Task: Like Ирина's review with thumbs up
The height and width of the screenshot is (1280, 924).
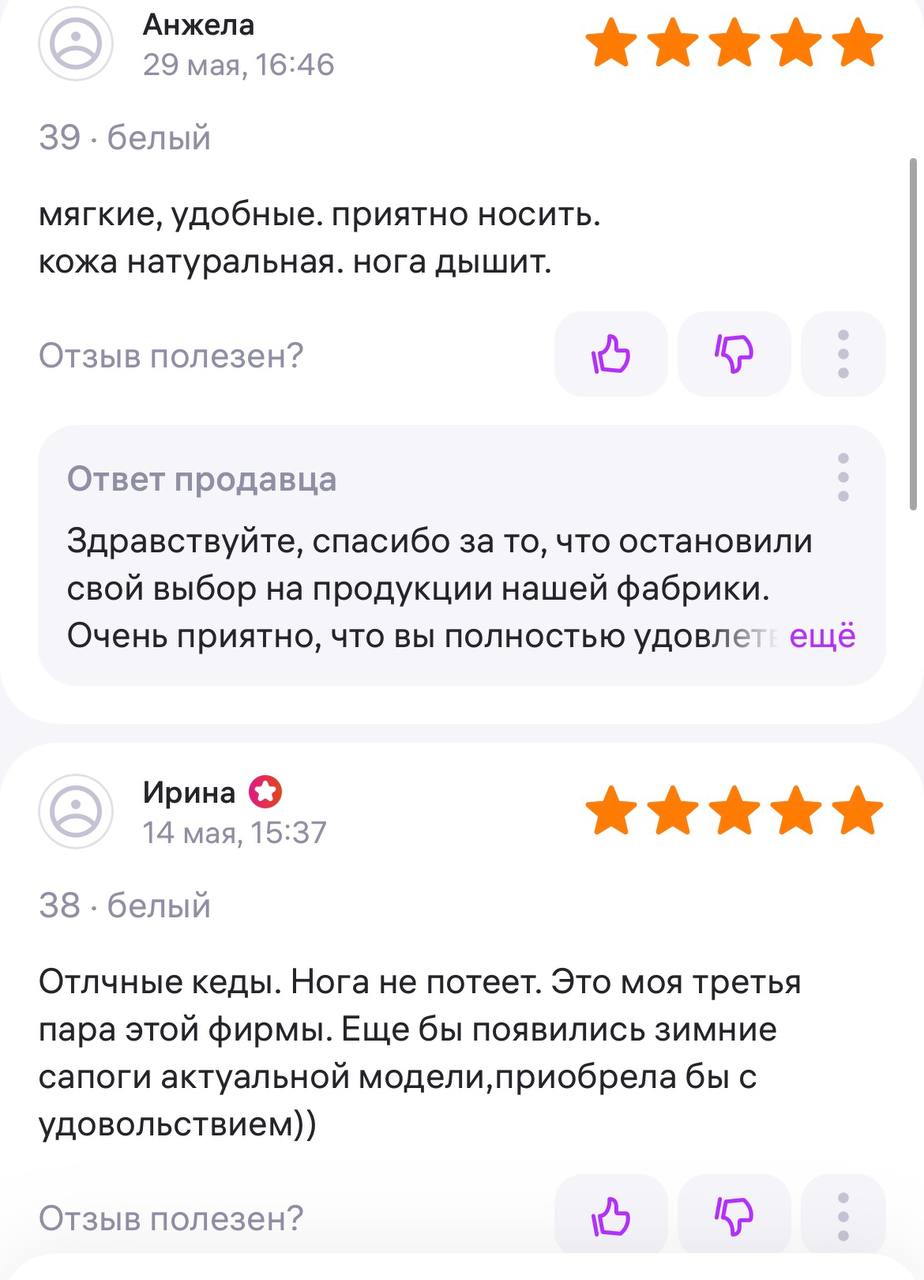Action: click(x=611, y=1216)
